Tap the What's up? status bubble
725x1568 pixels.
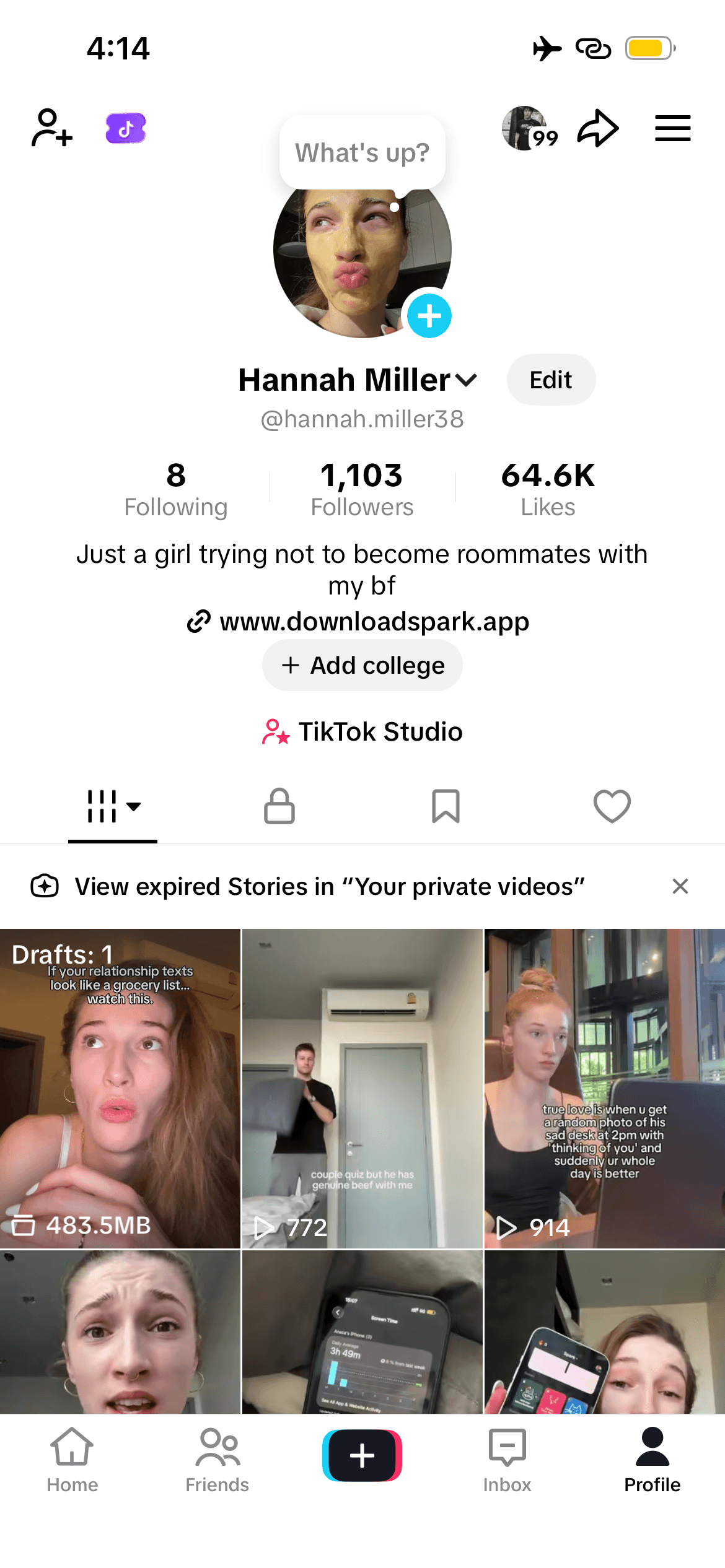point(362,152)
